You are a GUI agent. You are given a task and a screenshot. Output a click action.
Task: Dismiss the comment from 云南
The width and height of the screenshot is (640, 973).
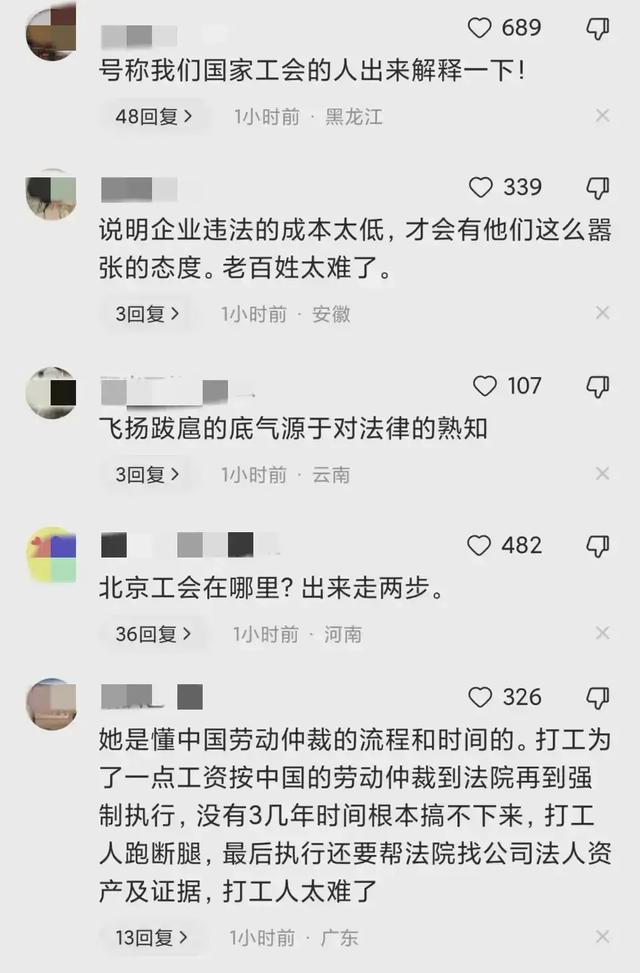(602, 473)
